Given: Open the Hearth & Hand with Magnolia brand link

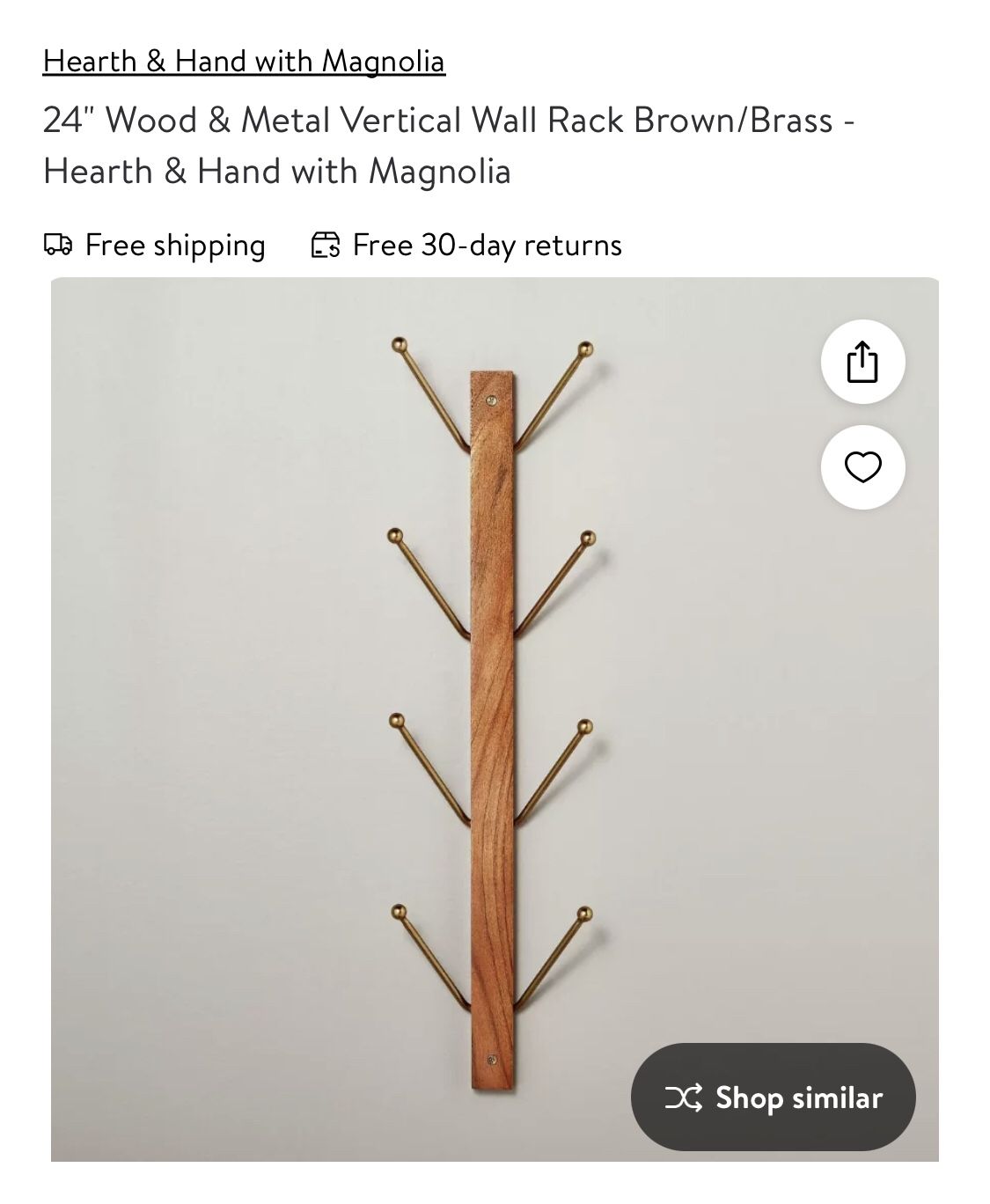Looking at the screenshot, I should pos(244,61).
